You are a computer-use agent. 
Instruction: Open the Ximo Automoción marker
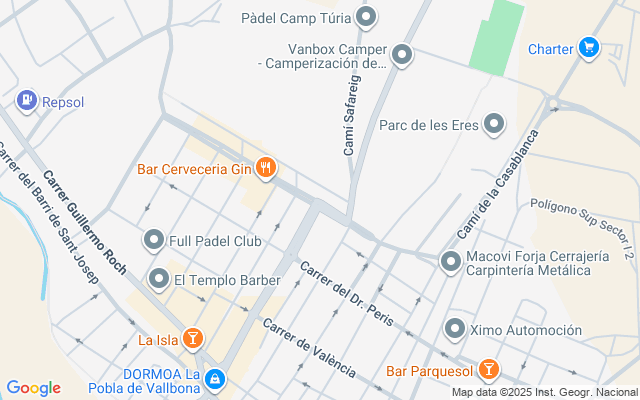pos(455,329)
